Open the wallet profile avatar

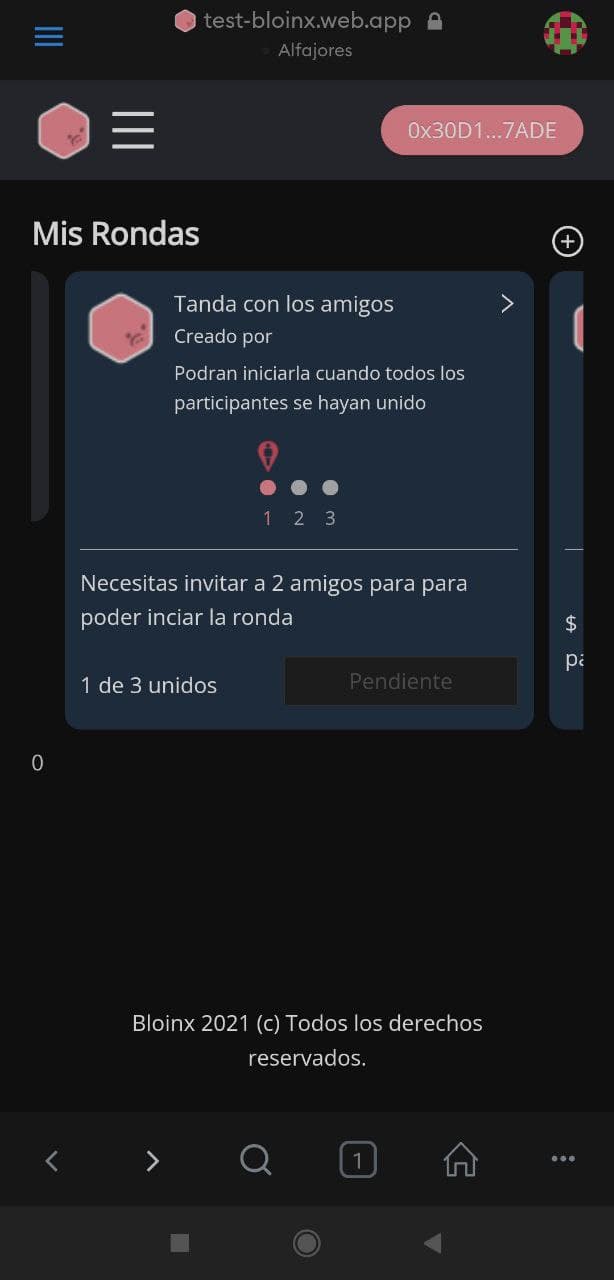(x=565, y=33)
